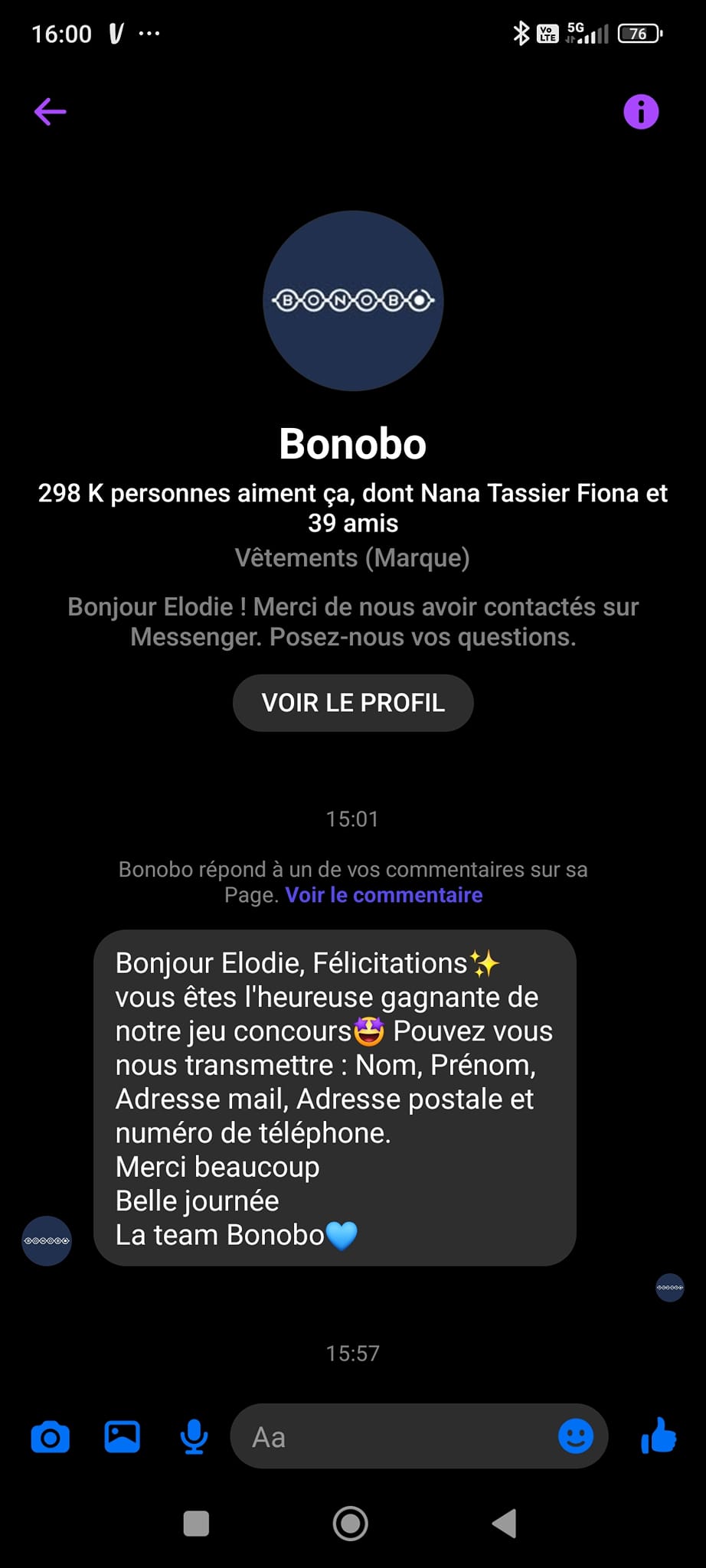Open recent apps from navigation bar
This screenshot has width=706, height=1568.
(197, 1524)
